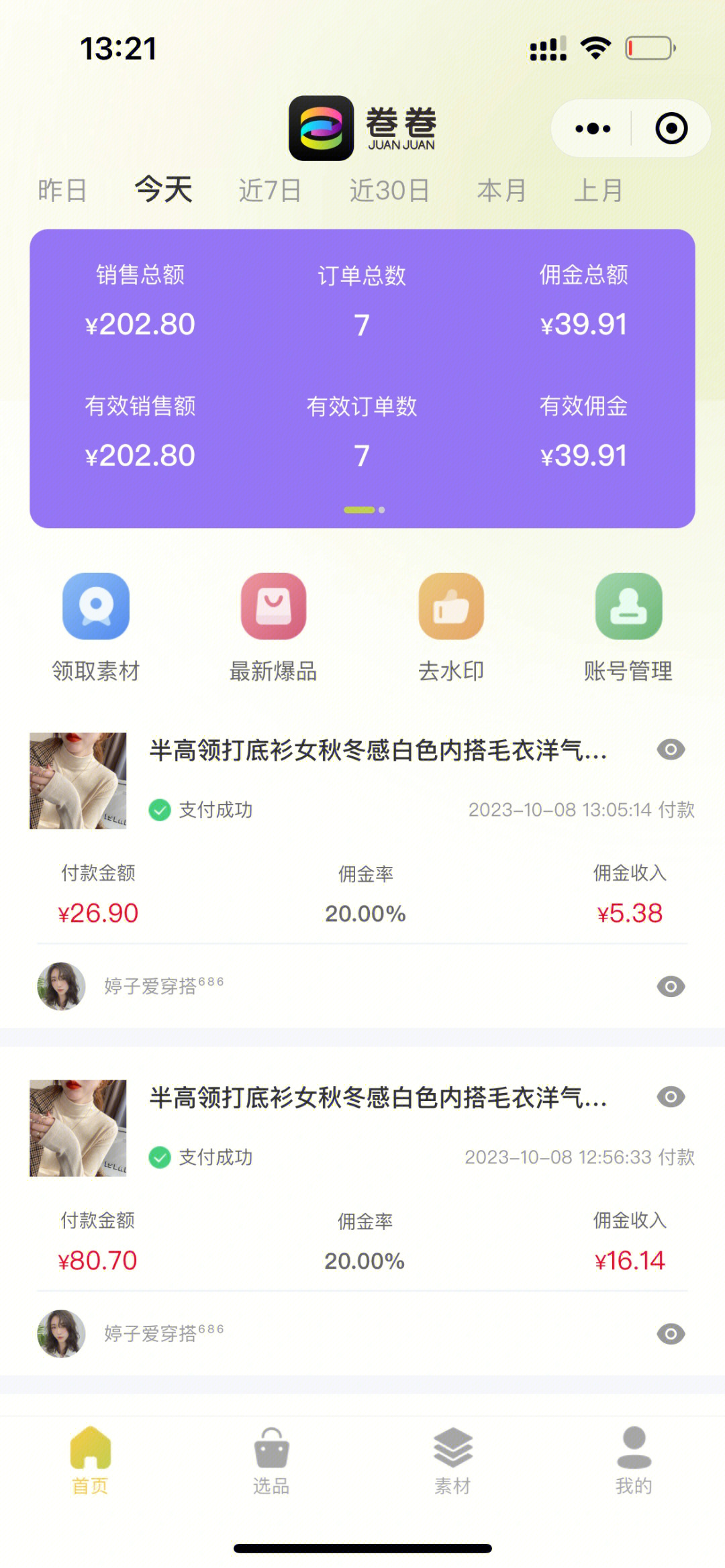Close the mini program via circle button

coord(671,128)
